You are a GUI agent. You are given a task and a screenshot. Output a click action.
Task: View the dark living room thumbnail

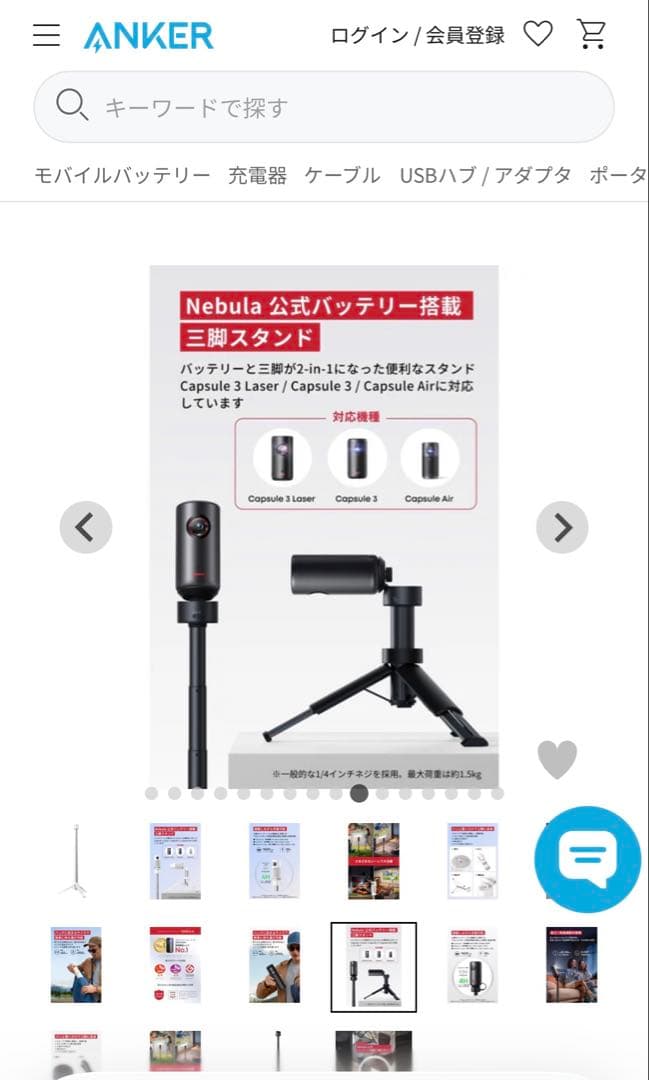[571, 965]
